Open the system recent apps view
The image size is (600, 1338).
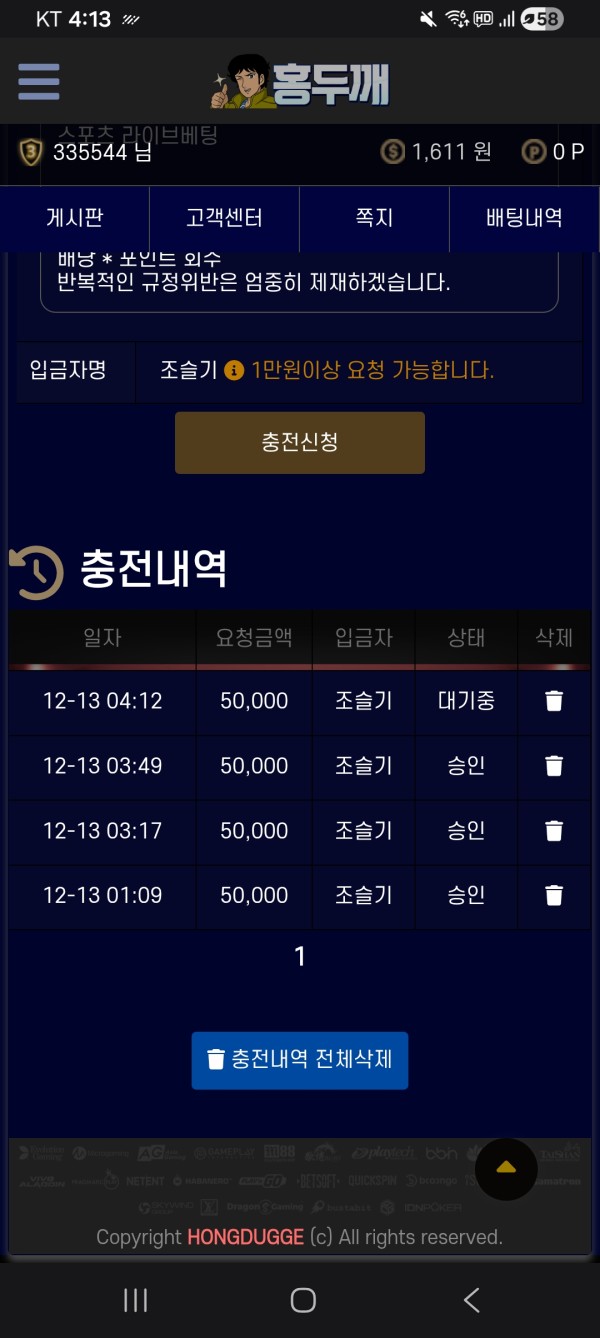tap(135, 1300)
